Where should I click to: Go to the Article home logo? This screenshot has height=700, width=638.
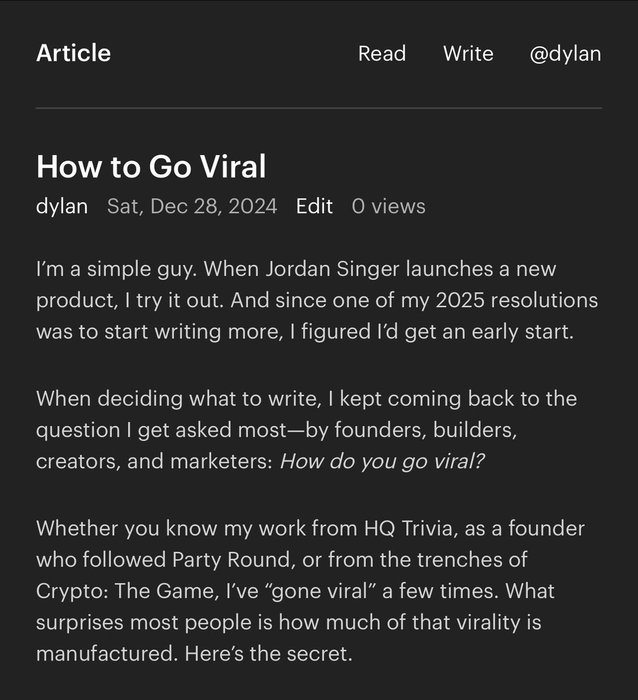[73, 53]
